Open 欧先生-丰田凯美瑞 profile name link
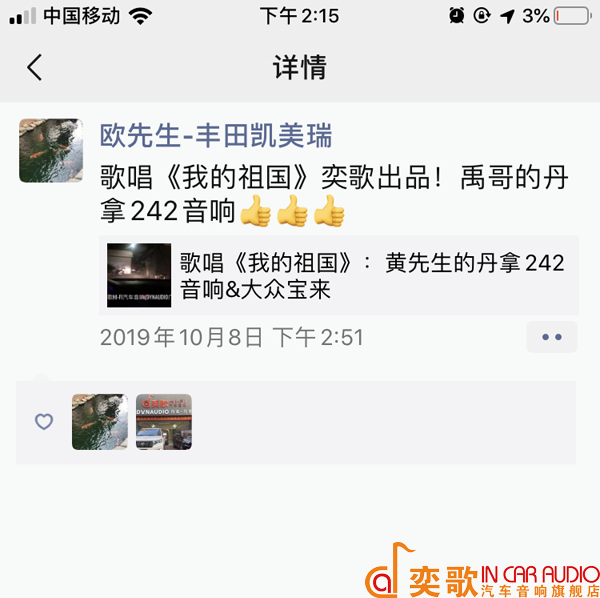Viewport: 600px width, 598px height. pyautogui.click(x=215, y=134)
